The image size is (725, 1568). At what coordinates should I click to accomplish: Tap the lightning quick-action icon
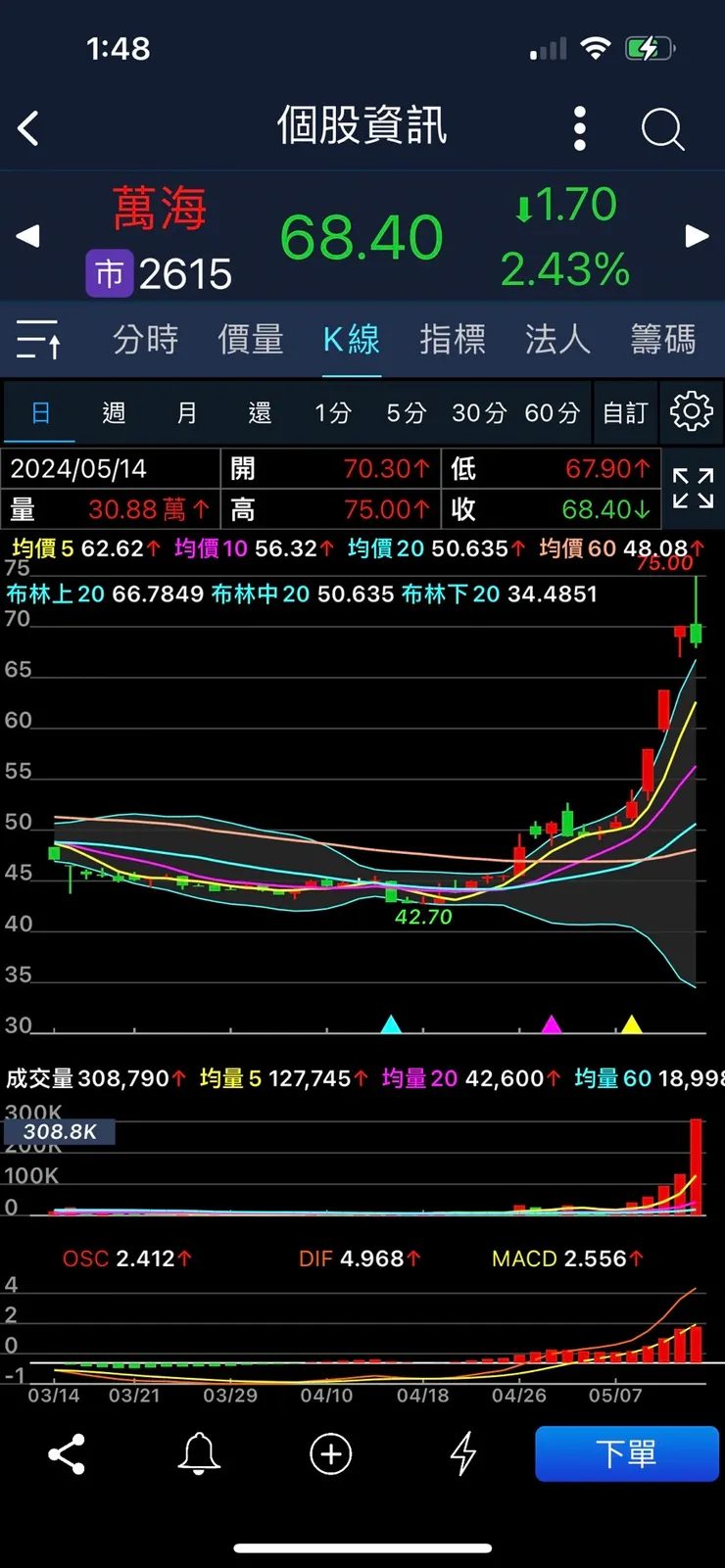[x=462, y=1454]
